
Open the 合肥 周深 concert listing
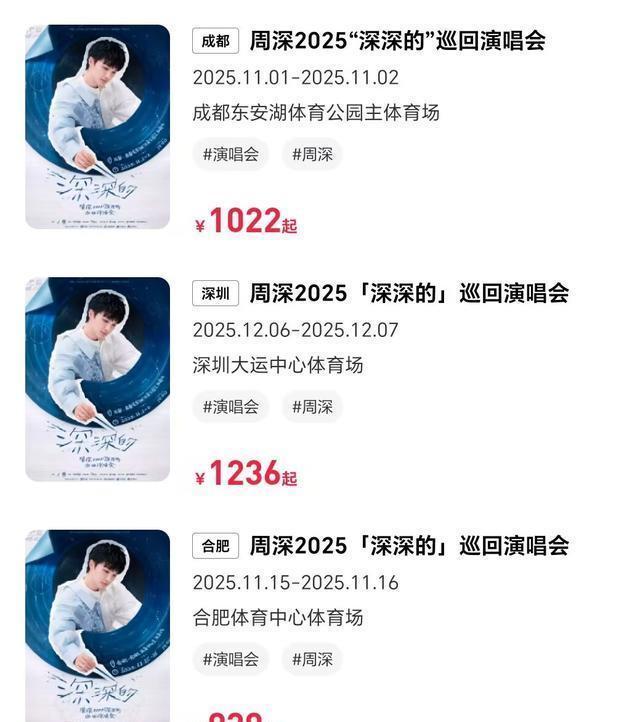pyautogui.click(x=409, y=546)
